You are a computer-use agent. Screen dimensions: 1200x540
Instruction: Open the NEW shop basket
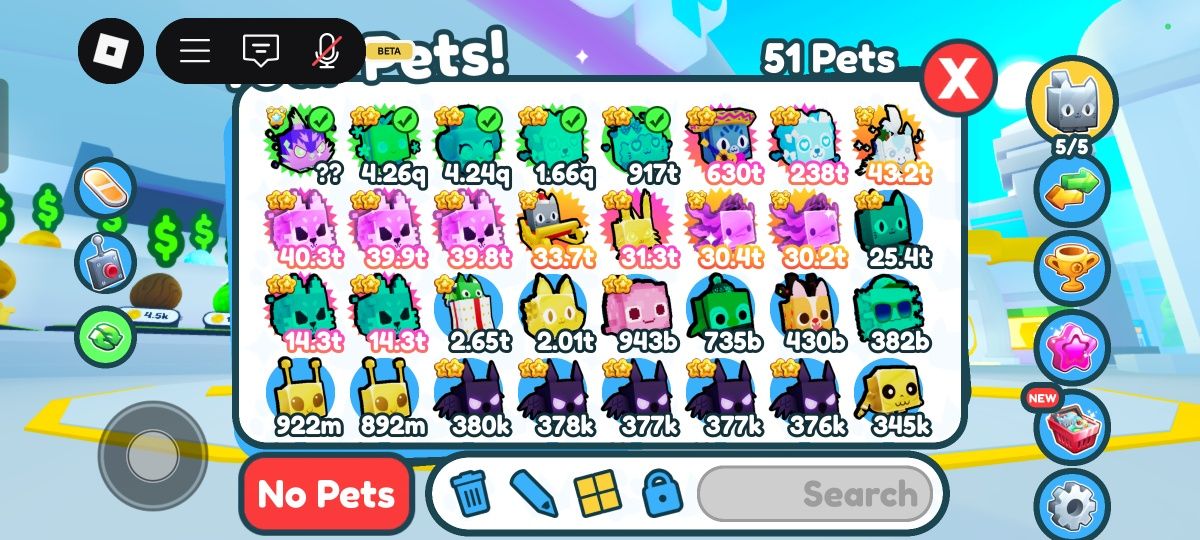(1072, 427)
